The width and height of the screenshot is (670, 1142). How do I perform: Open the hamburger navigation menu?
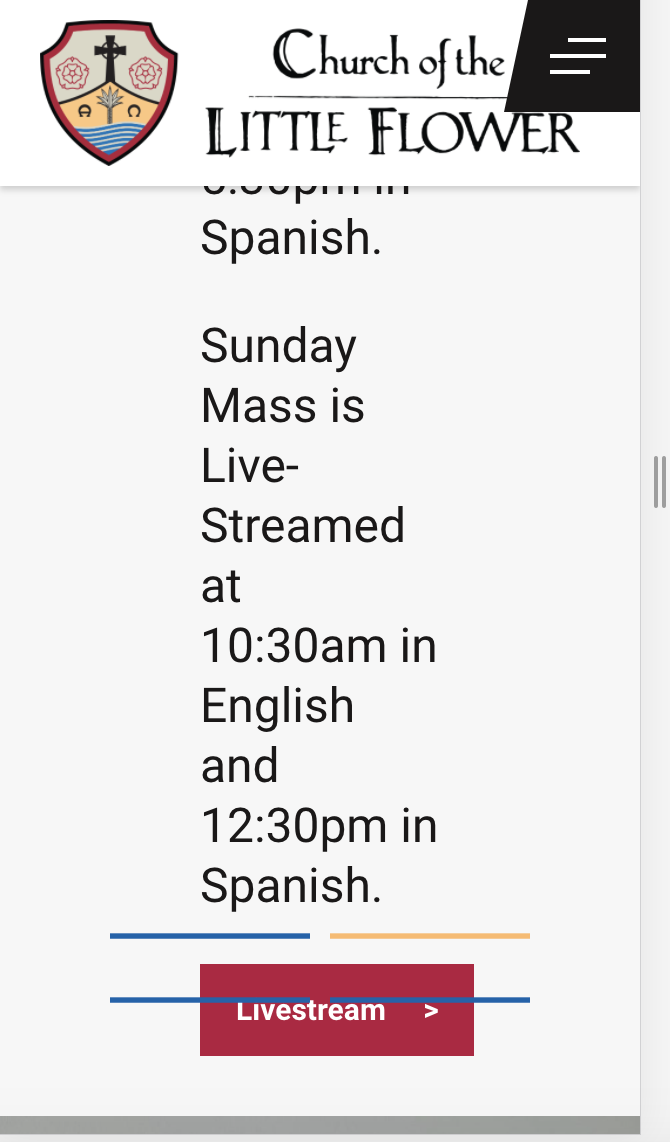click(578, 56)
